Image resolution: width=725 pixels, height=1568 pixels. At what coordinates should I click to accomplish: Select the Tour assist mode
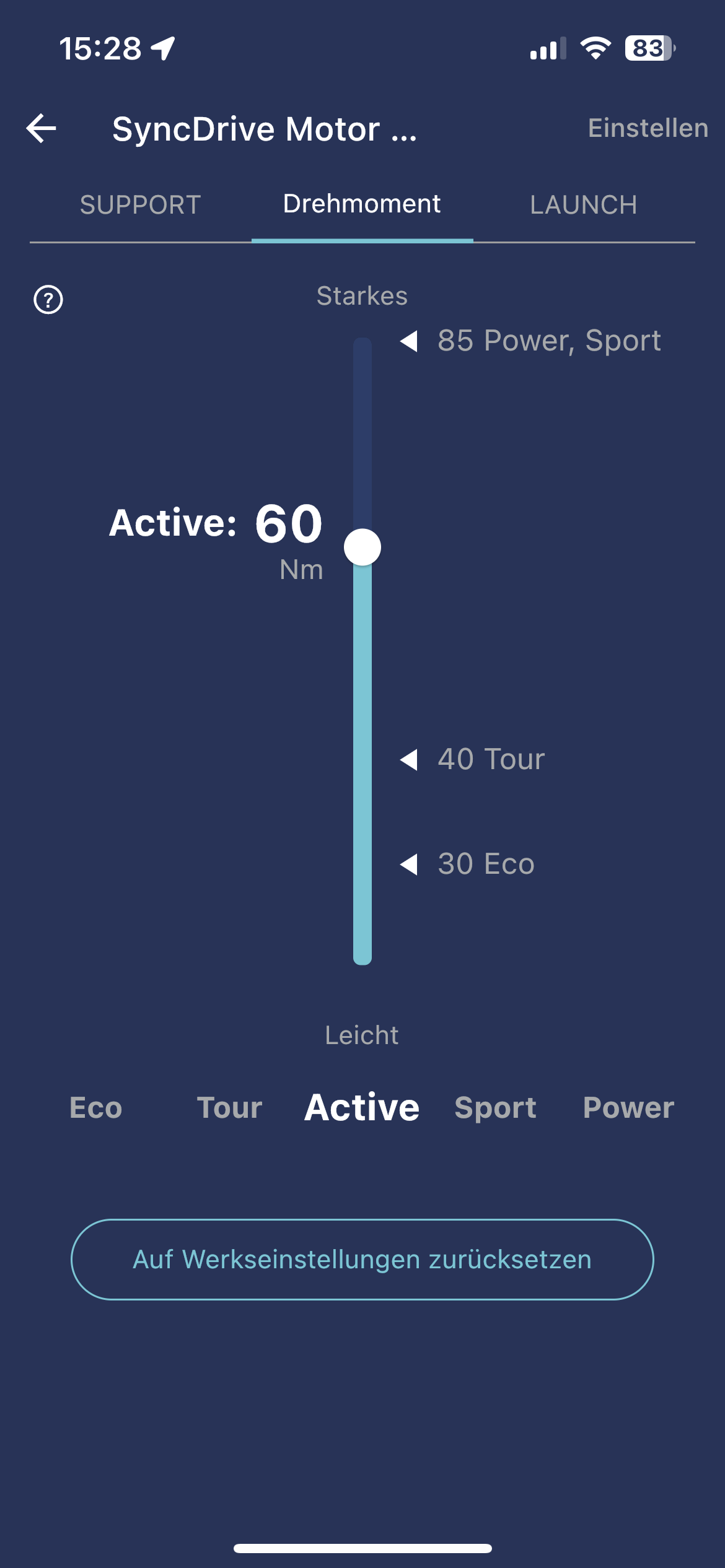click(x=229, y=1108)
